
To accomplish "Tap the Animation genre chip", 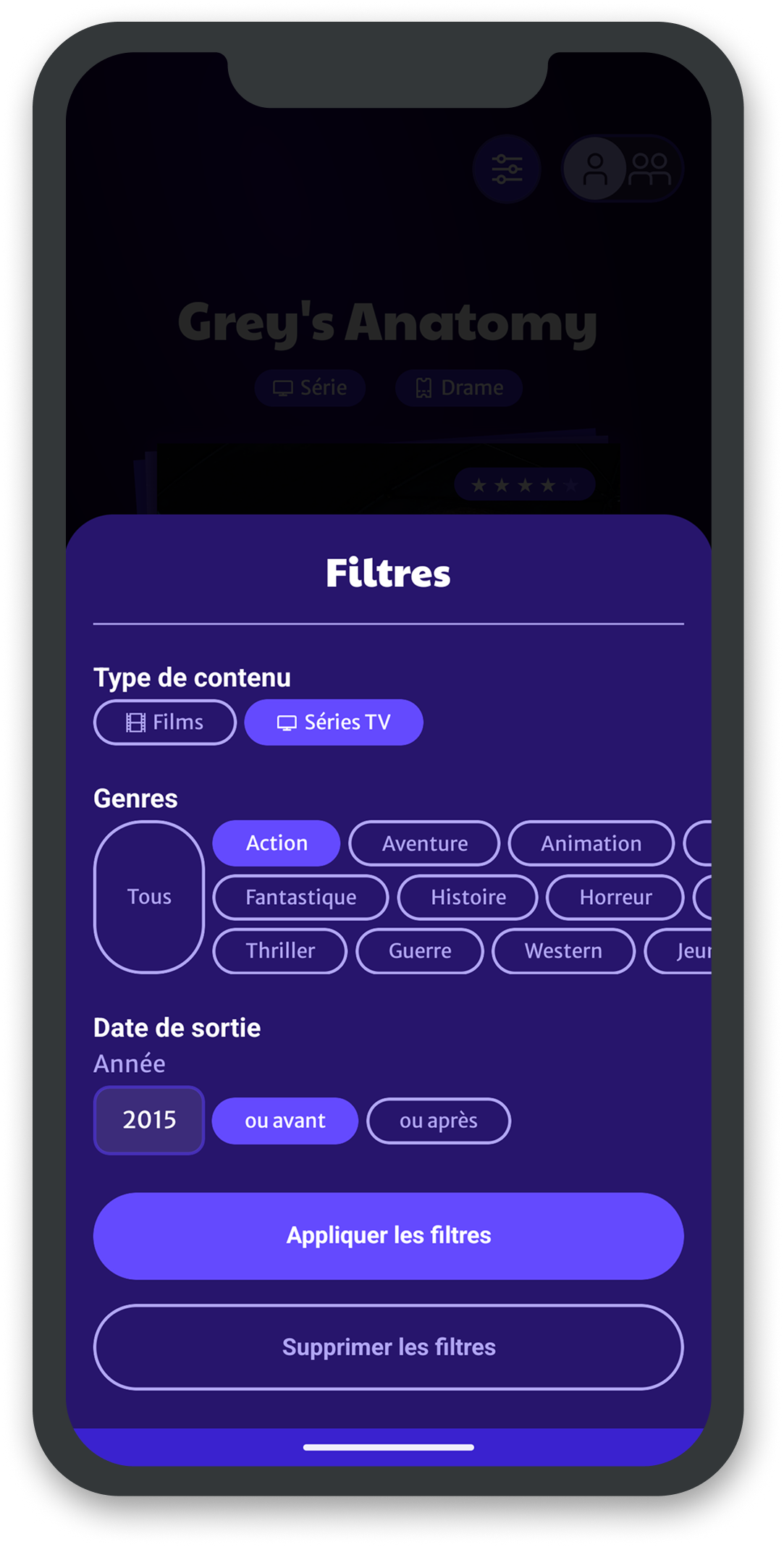I will coord(591,843).
